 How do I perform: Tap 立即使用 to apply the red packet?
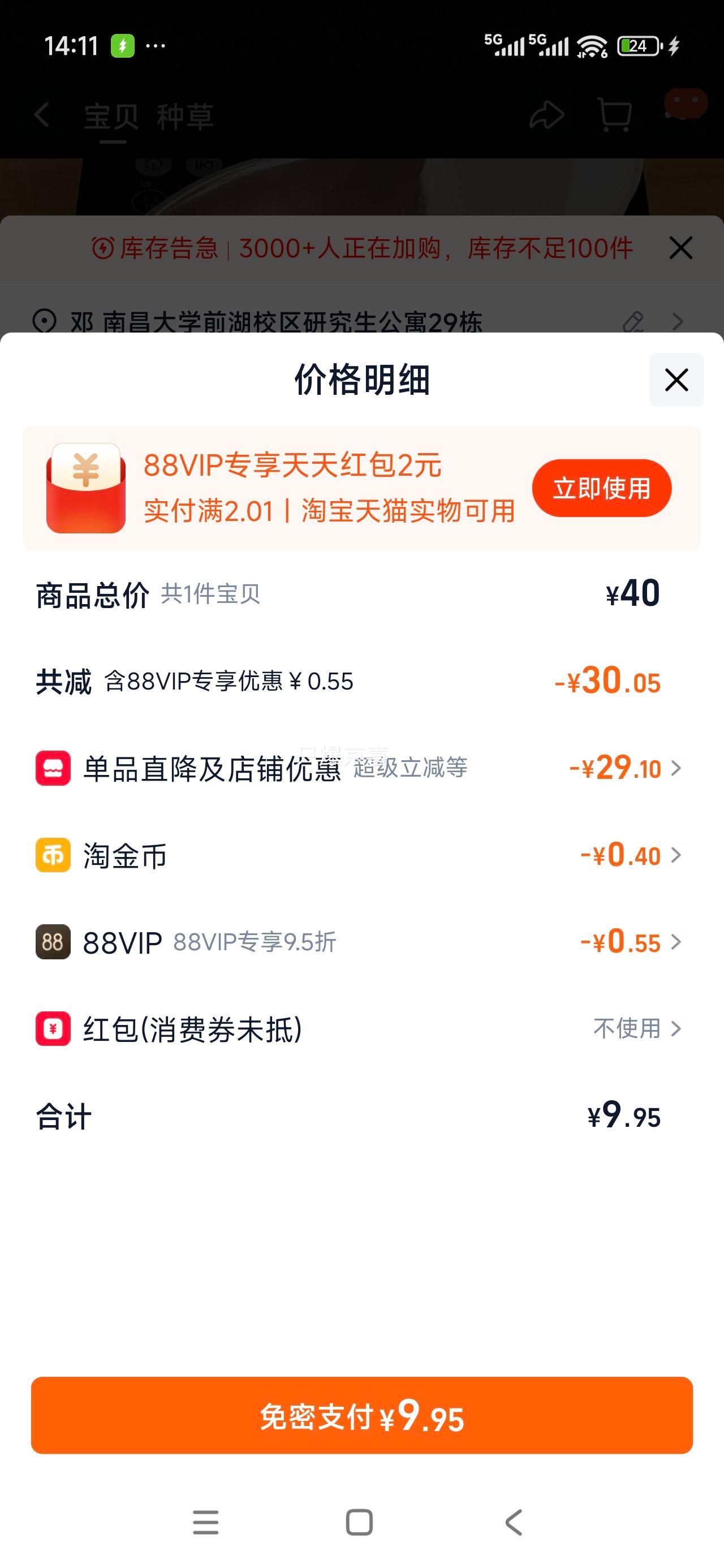(x=602, y=486)
